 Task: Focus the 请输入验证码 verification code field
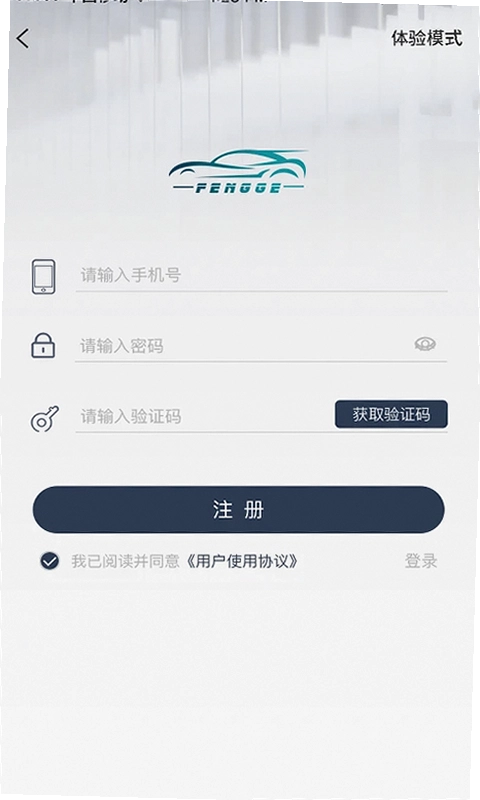coord(204,416)
